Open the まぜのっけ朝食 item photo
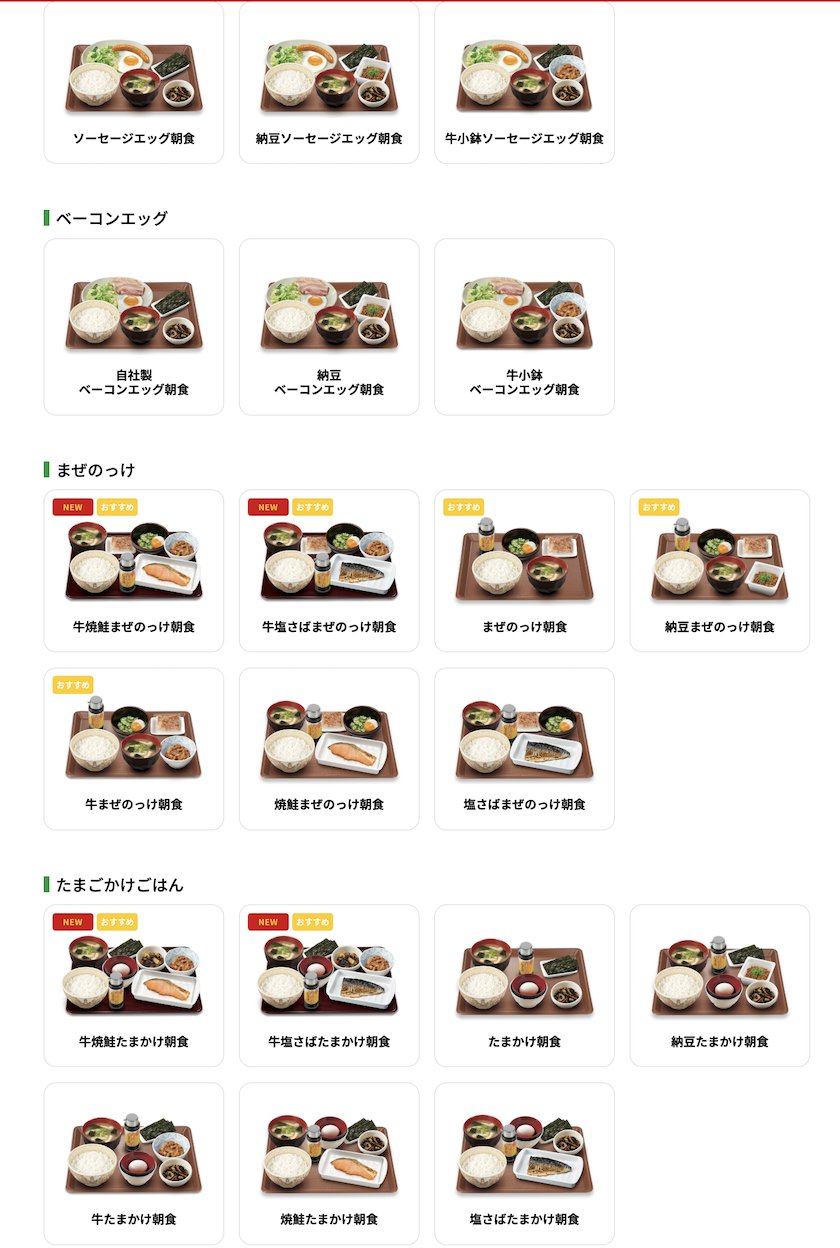The width and height of the screenshot is (840, 1248). [524, 560]
